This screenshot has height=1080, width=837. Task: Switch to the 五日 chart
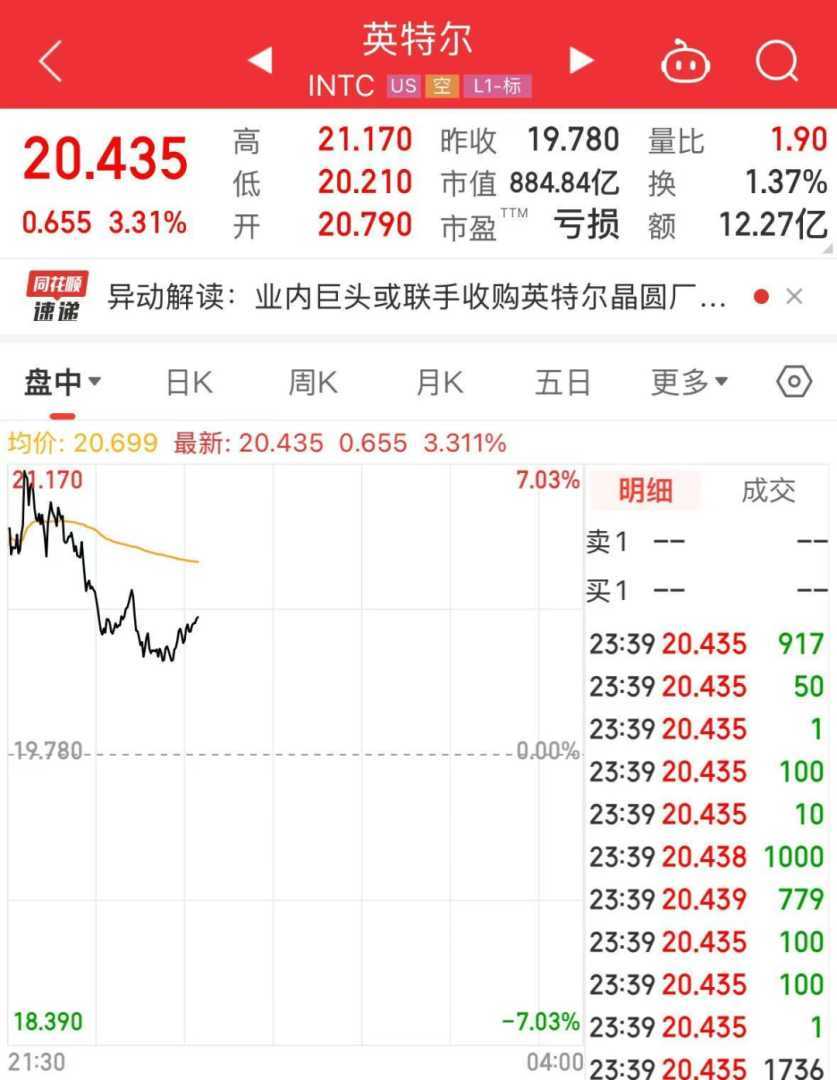(563, 382)
